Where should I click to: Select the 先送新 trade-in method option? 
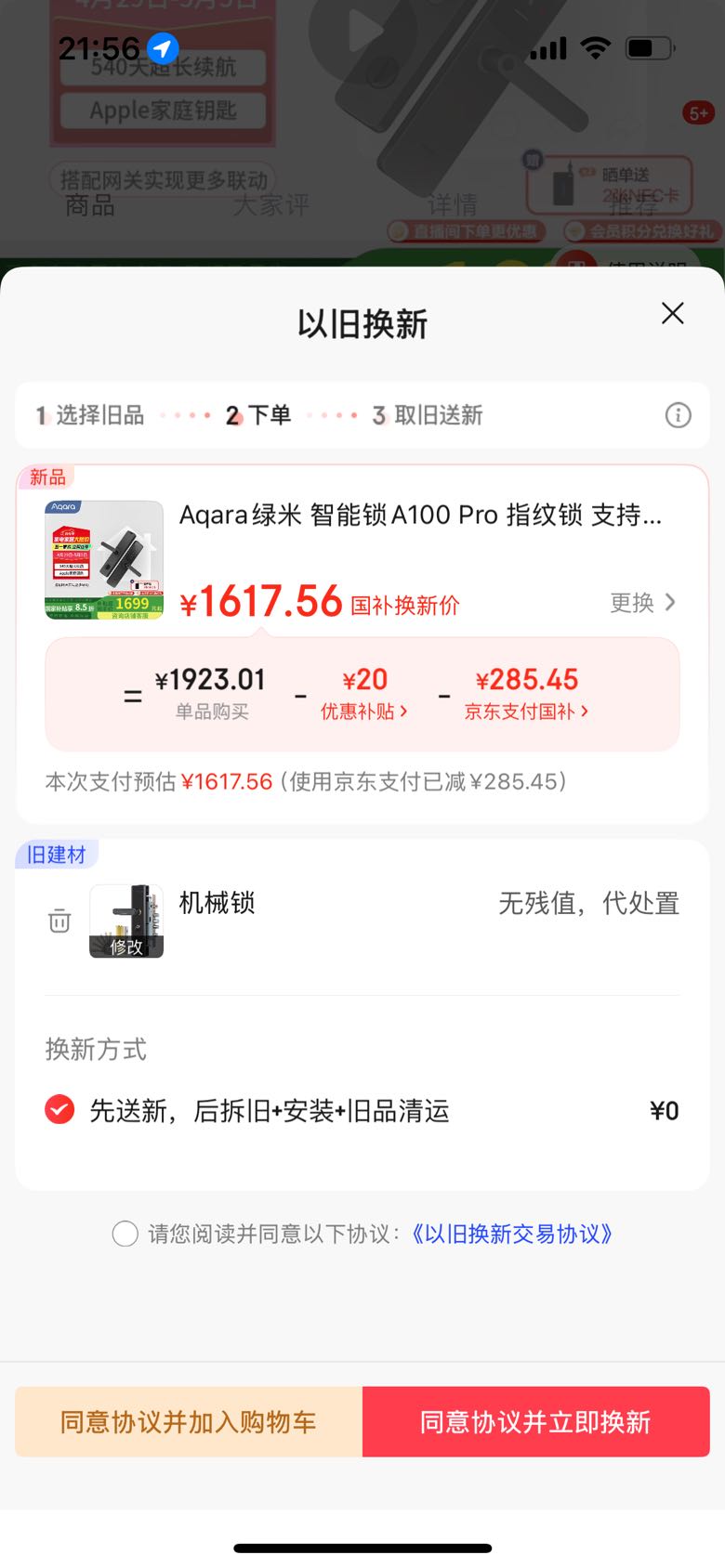pyautogui.click(x=59, y=1110)
